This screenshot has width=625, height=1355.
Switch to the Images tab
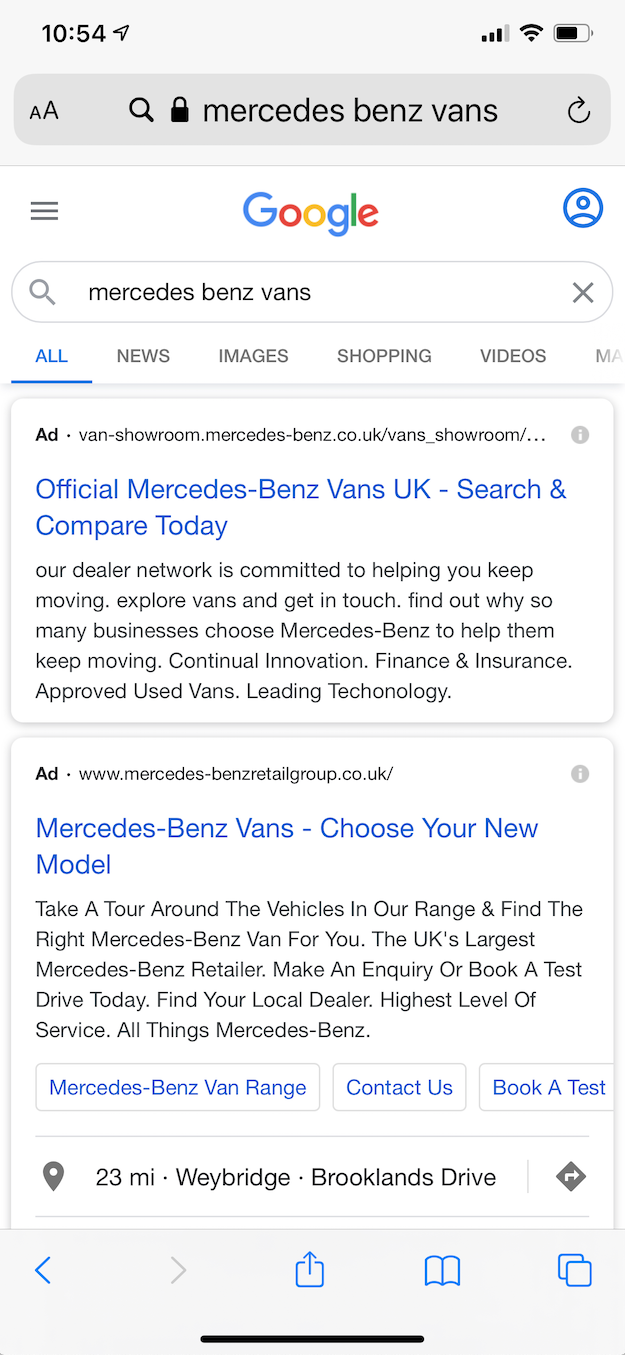(x=253, y=356)
